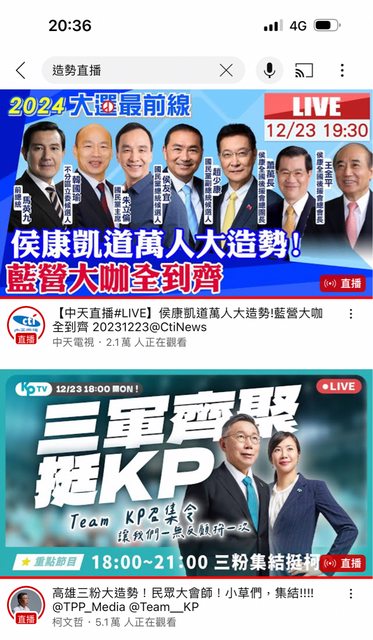Open more options for the 中天直播 video
This screenshot has width=373, height=640.
click(351, 314)
